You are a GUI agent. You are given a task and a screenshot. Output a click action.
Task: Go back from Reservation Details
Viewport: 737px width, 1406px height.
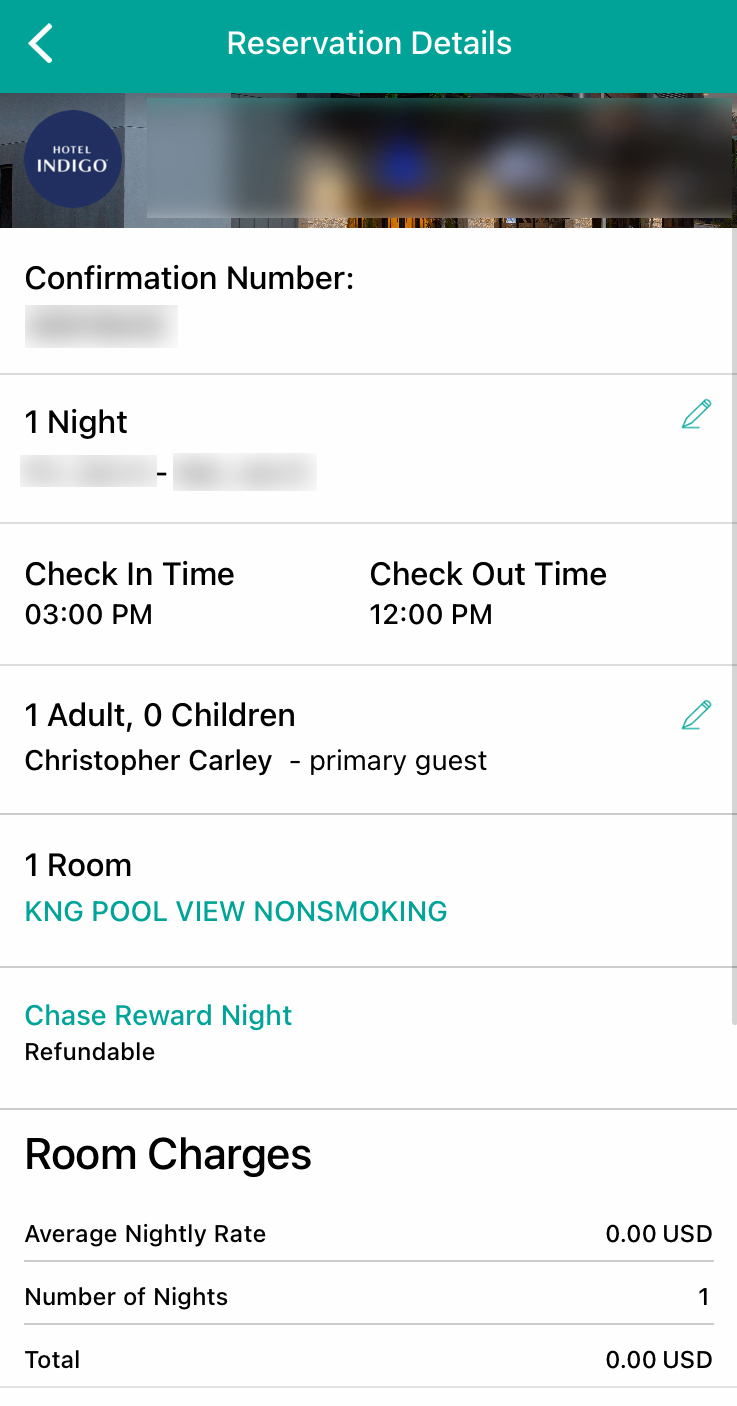click(x=40, y=44)
